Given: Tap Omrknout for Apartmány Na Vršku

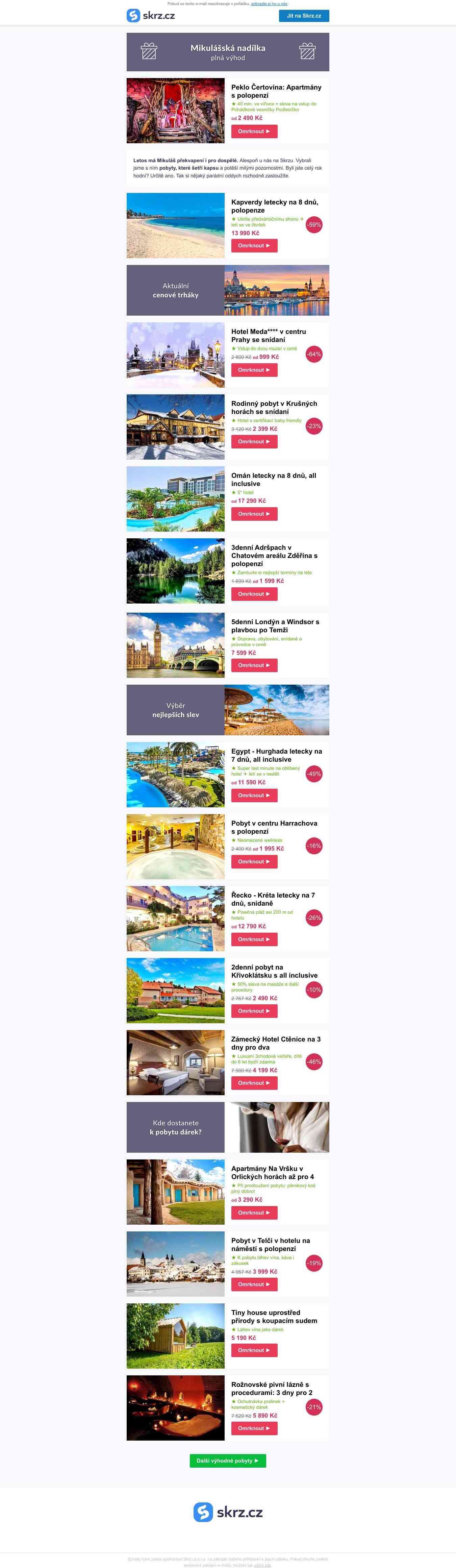Looking at the screenshot, I should (254, 1212).
